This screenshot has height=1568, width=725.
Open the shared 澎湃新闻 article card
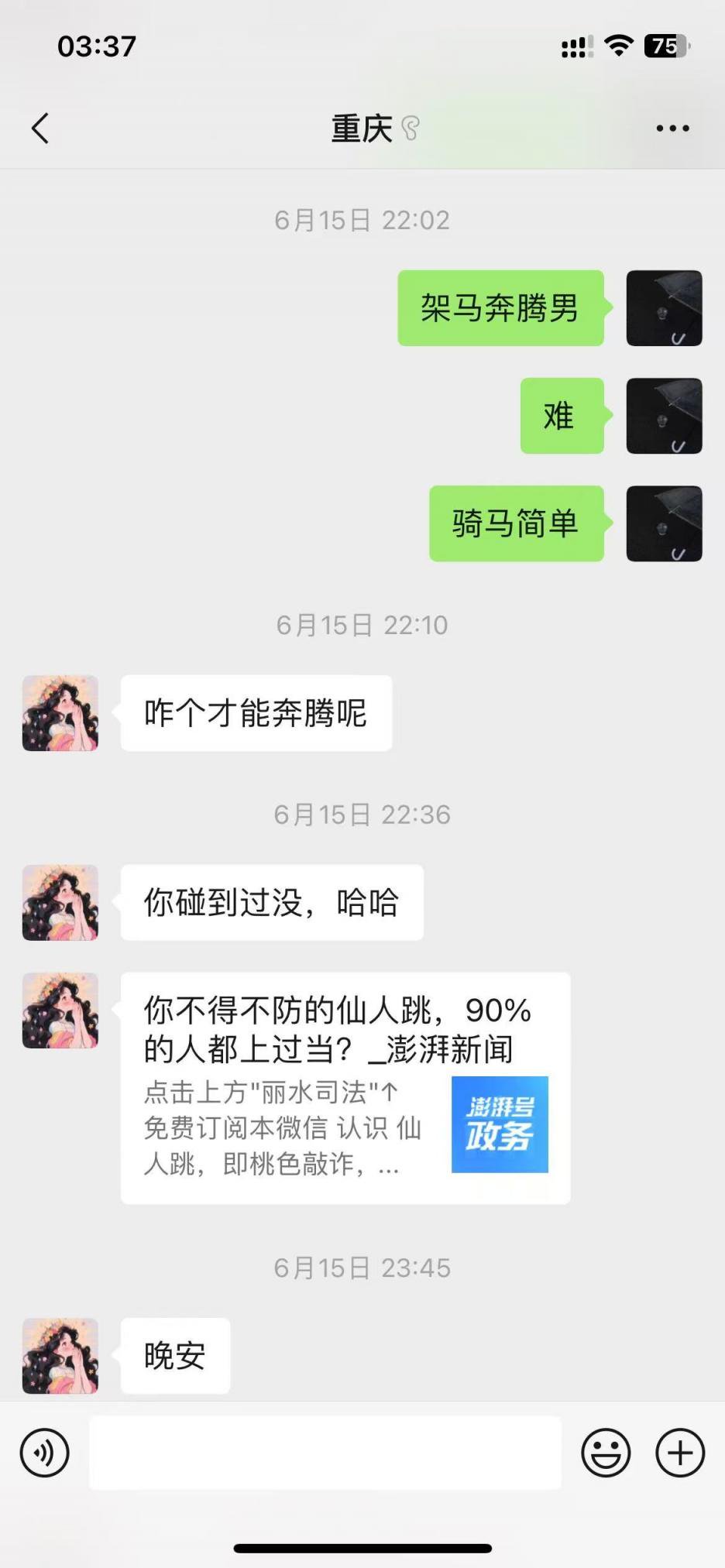(345, 1087)
